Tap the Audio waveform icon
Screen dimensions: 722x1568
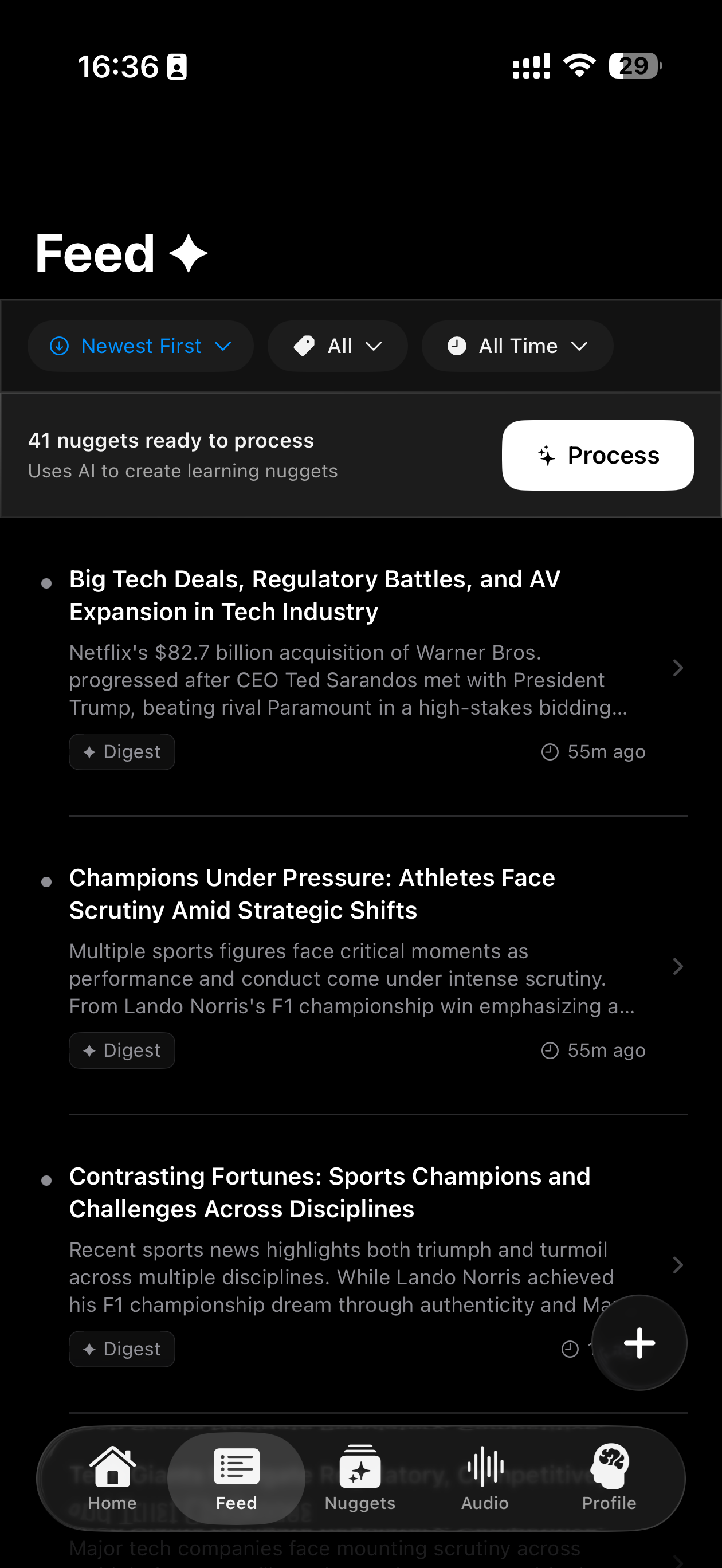pos(484,1467)
